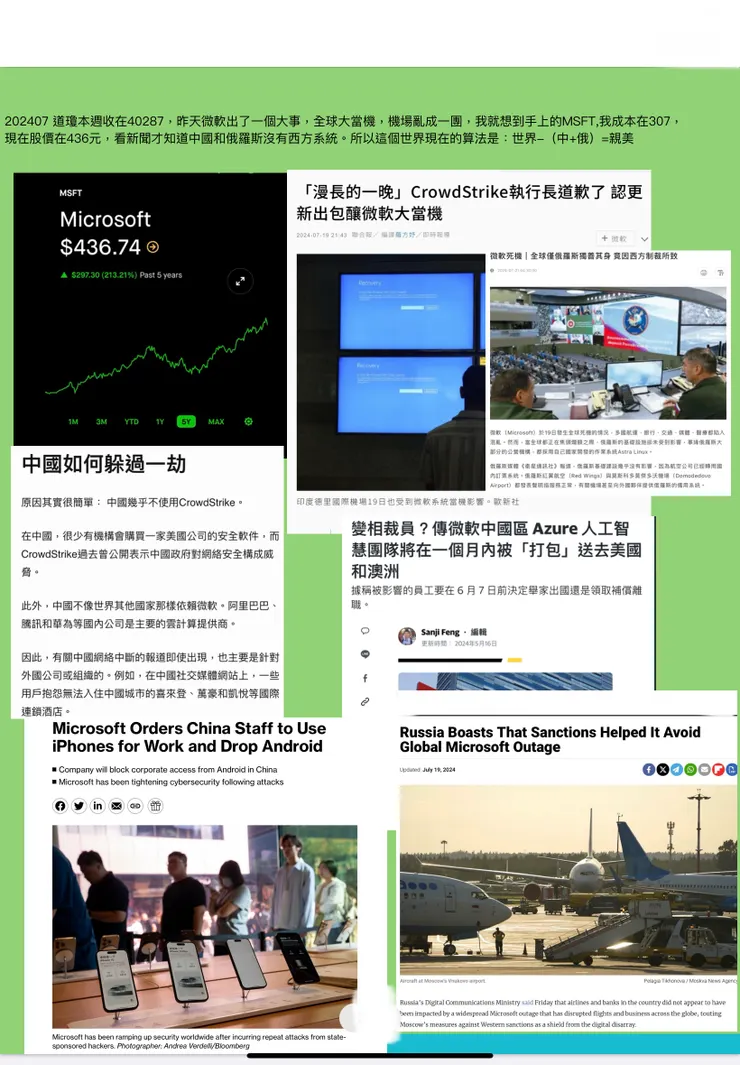This screenshot has width=740, height=1065.
Task: Share the Azure layoffs article to Facebook
Action: coord(365,678)
